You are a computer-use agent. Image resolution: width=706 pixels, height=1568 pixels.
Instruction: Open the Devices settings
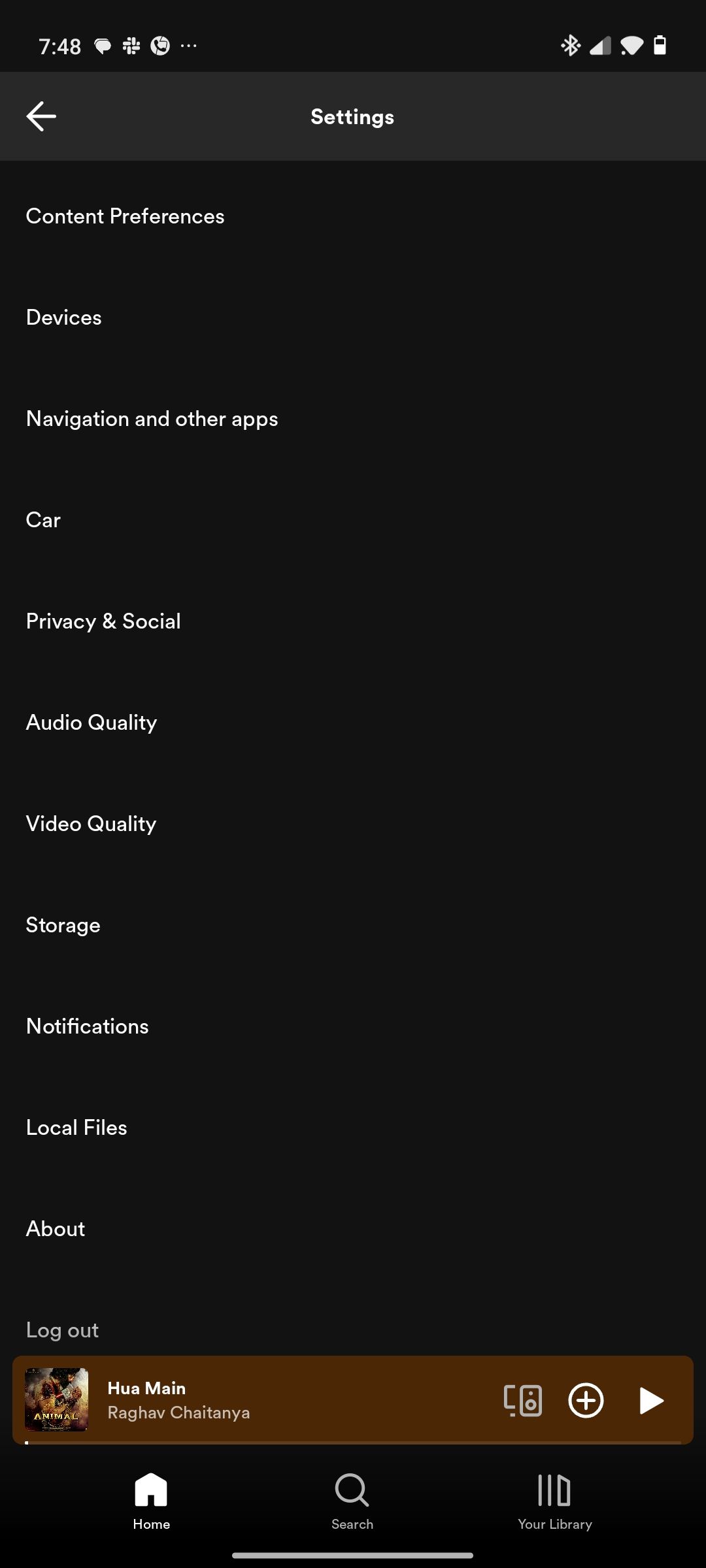point(63,317)
